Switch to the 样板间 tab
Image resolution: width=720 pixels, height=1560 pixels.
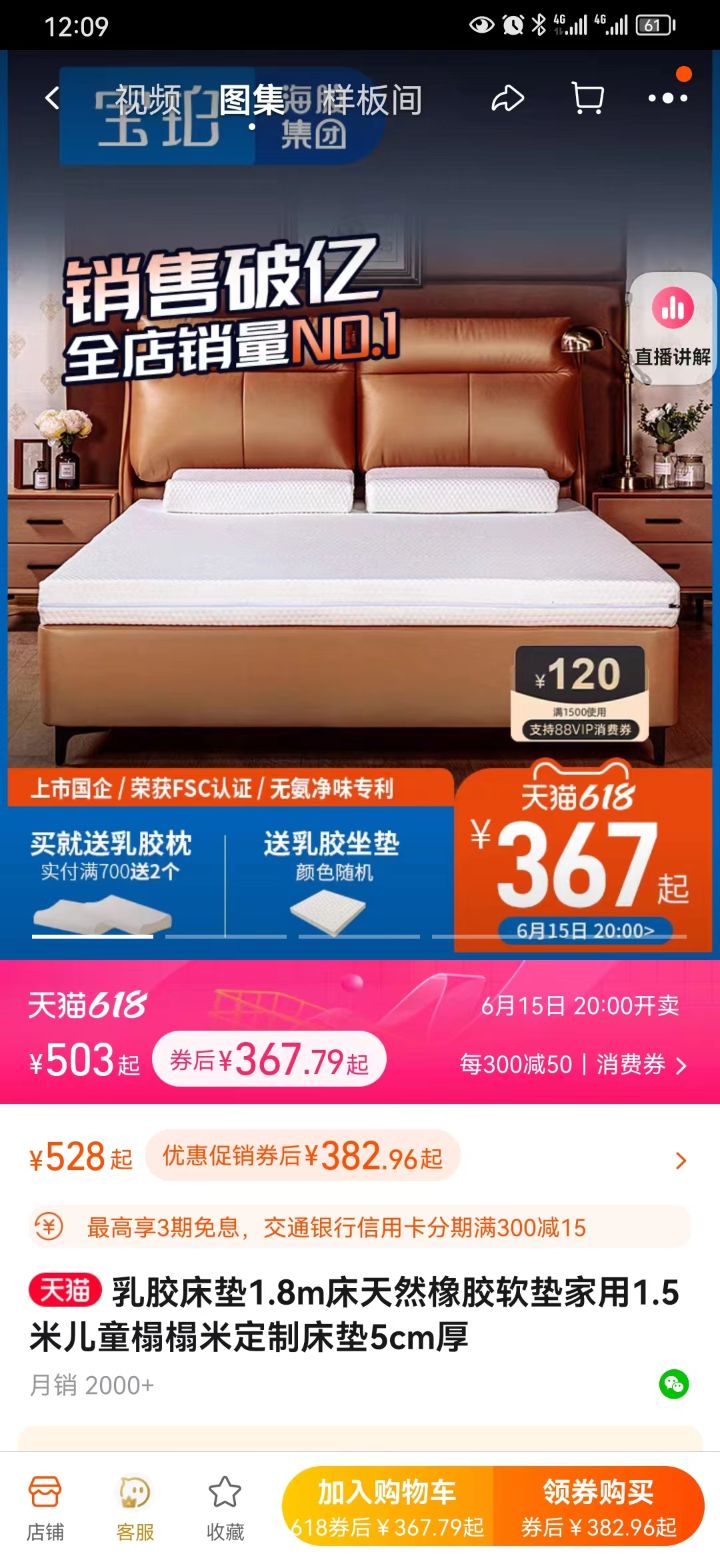pyautogui.click(x=371, y=99)
